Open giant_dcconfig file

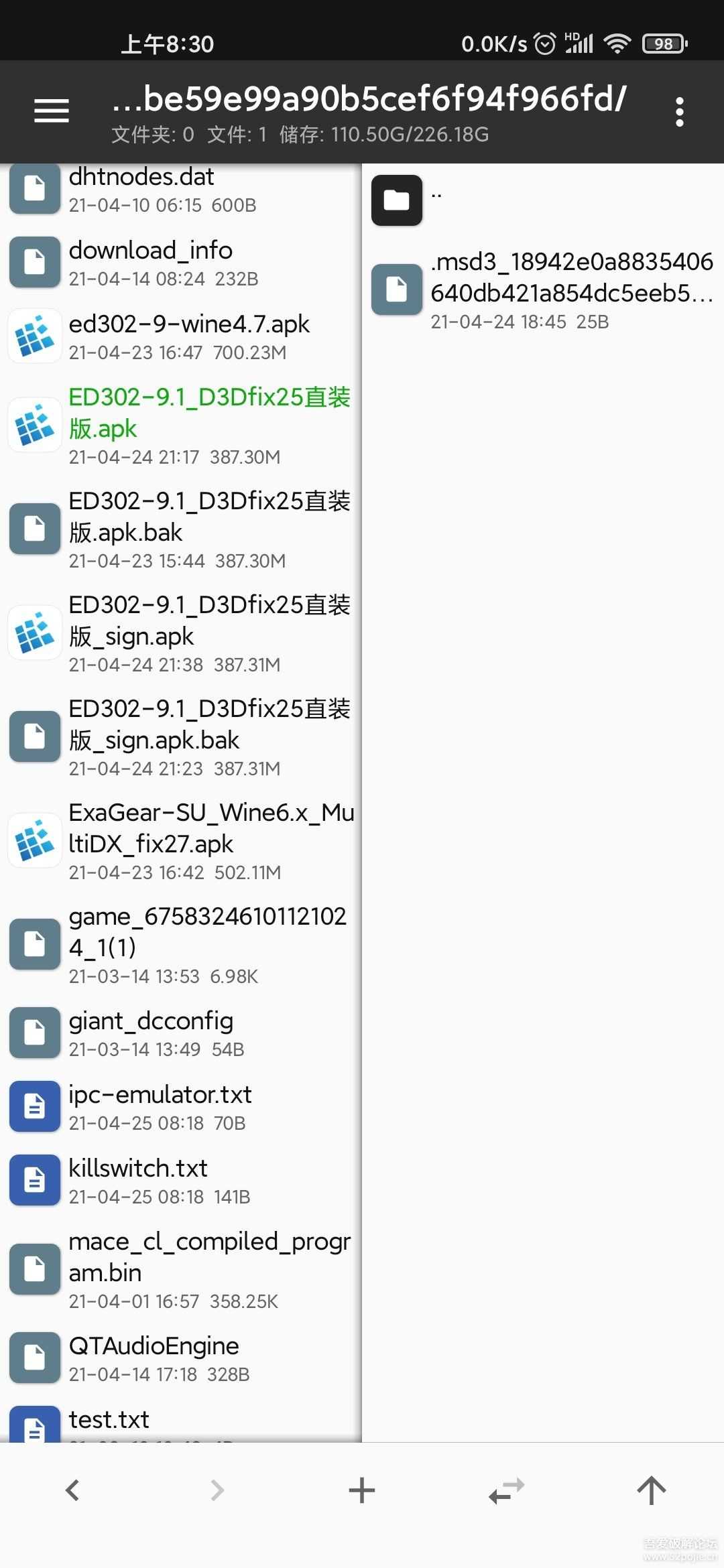pos(181,1033)
